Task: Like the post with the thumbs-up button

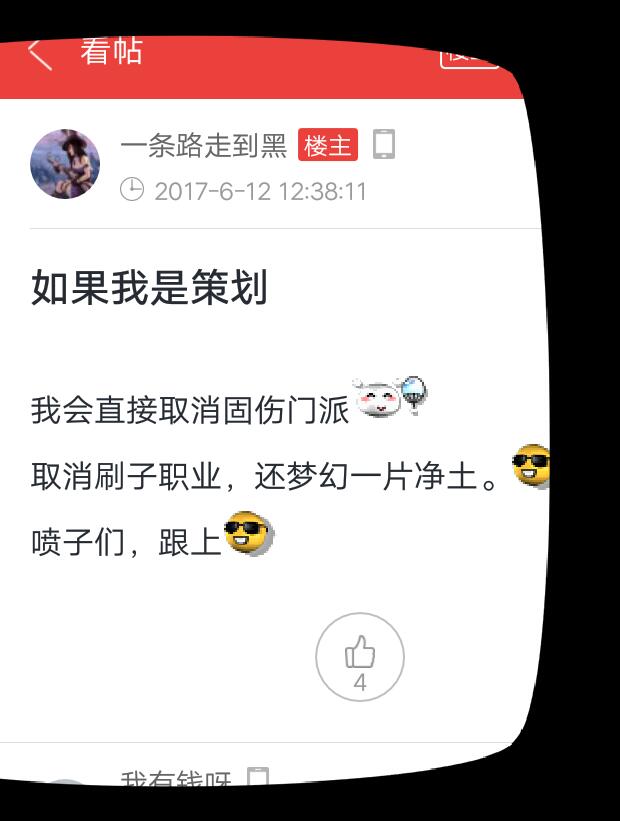Action: click(x=360, y=657)
